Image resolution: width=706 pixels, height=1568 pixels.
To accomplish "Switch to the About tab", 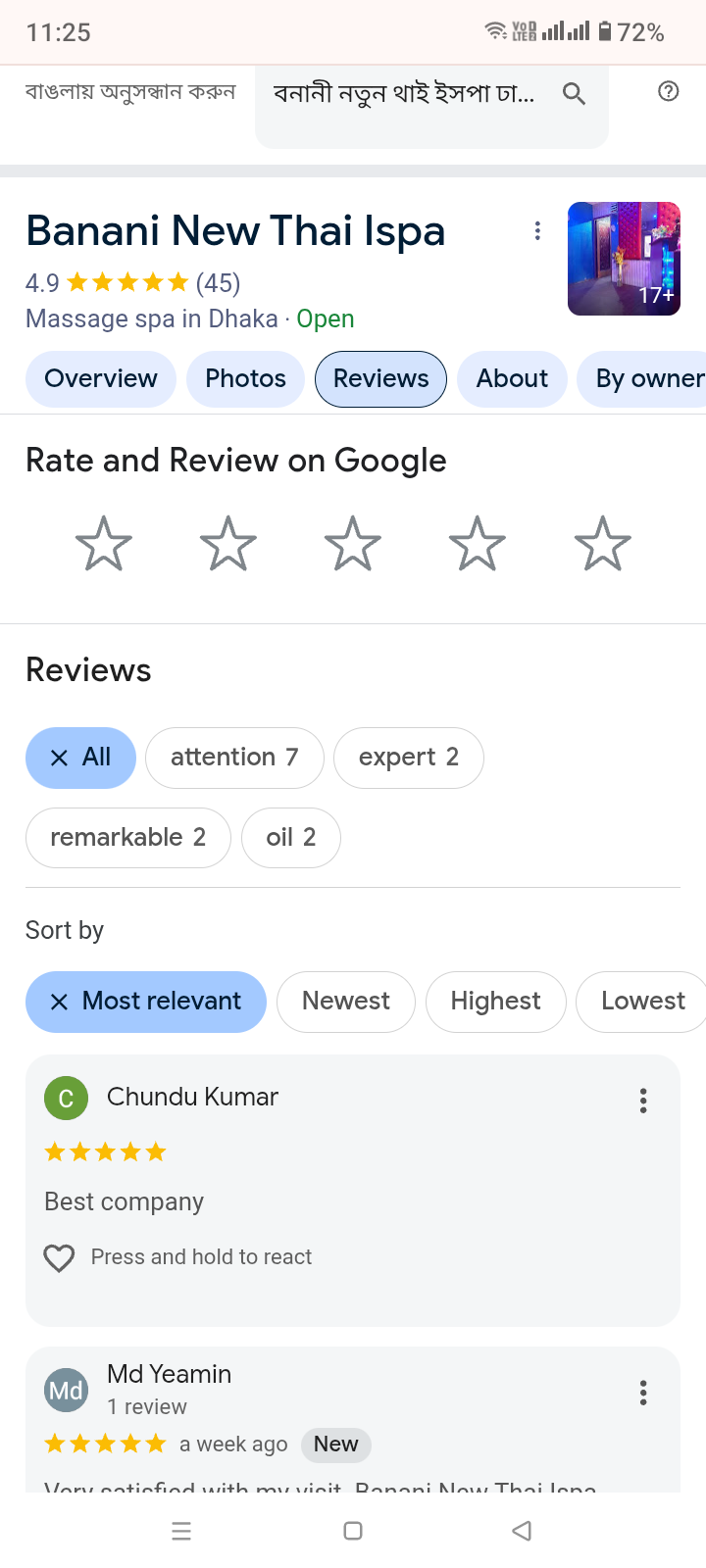I will [x=512, y=379].
